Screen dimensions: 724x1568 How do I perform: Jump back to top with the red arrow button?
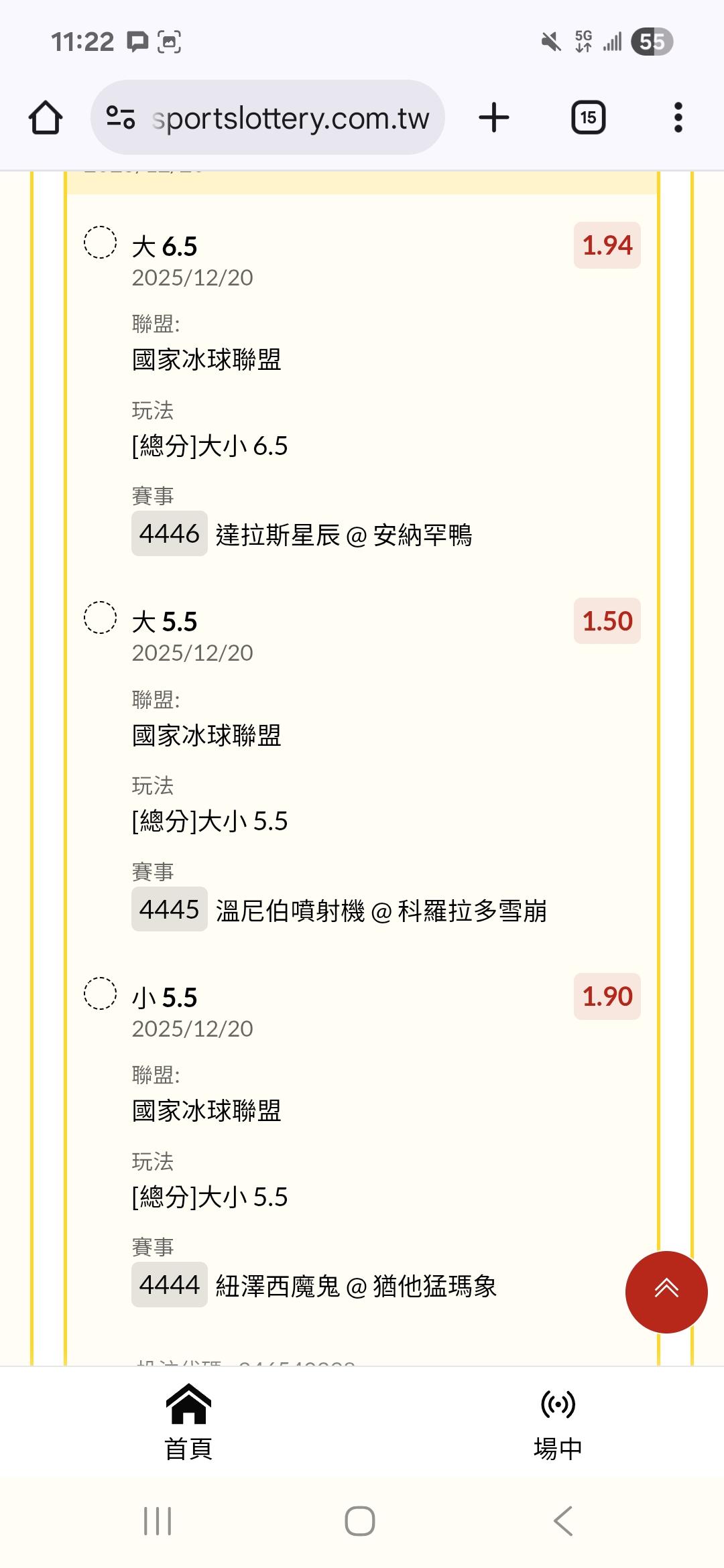[666, 1292]
